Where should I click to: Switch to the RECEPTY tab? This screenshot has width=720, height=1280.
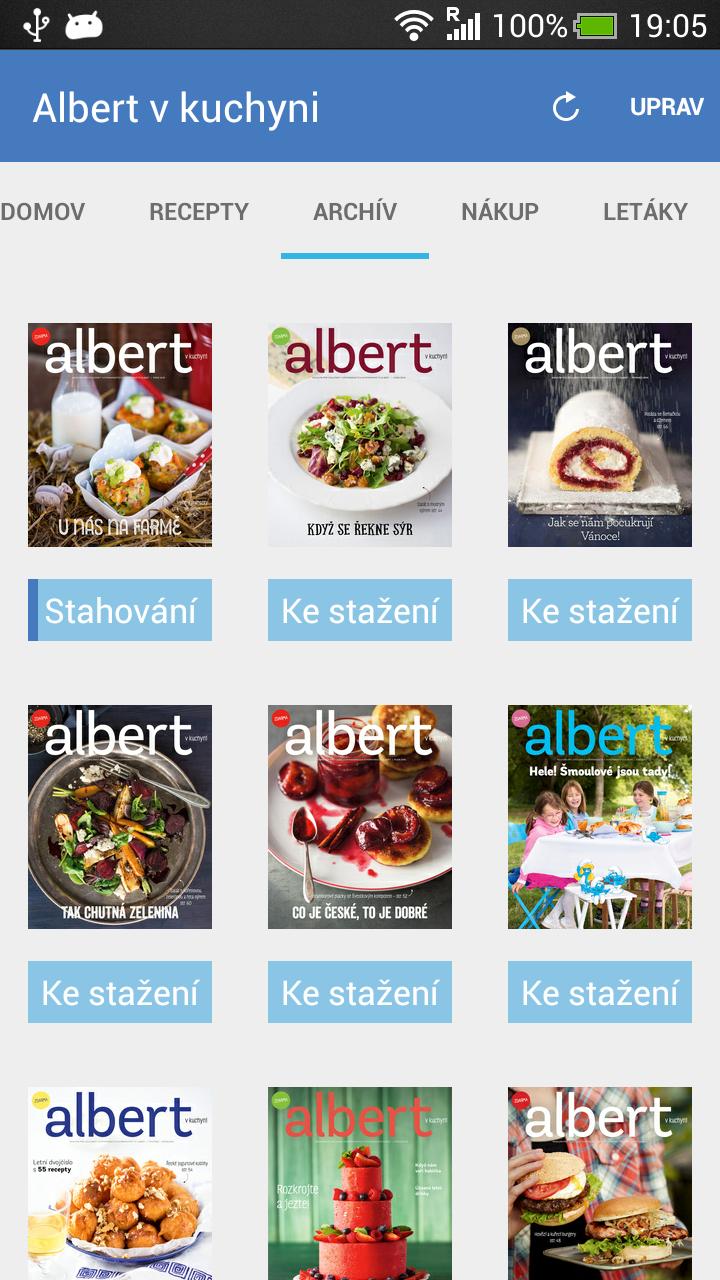[199, 211]
